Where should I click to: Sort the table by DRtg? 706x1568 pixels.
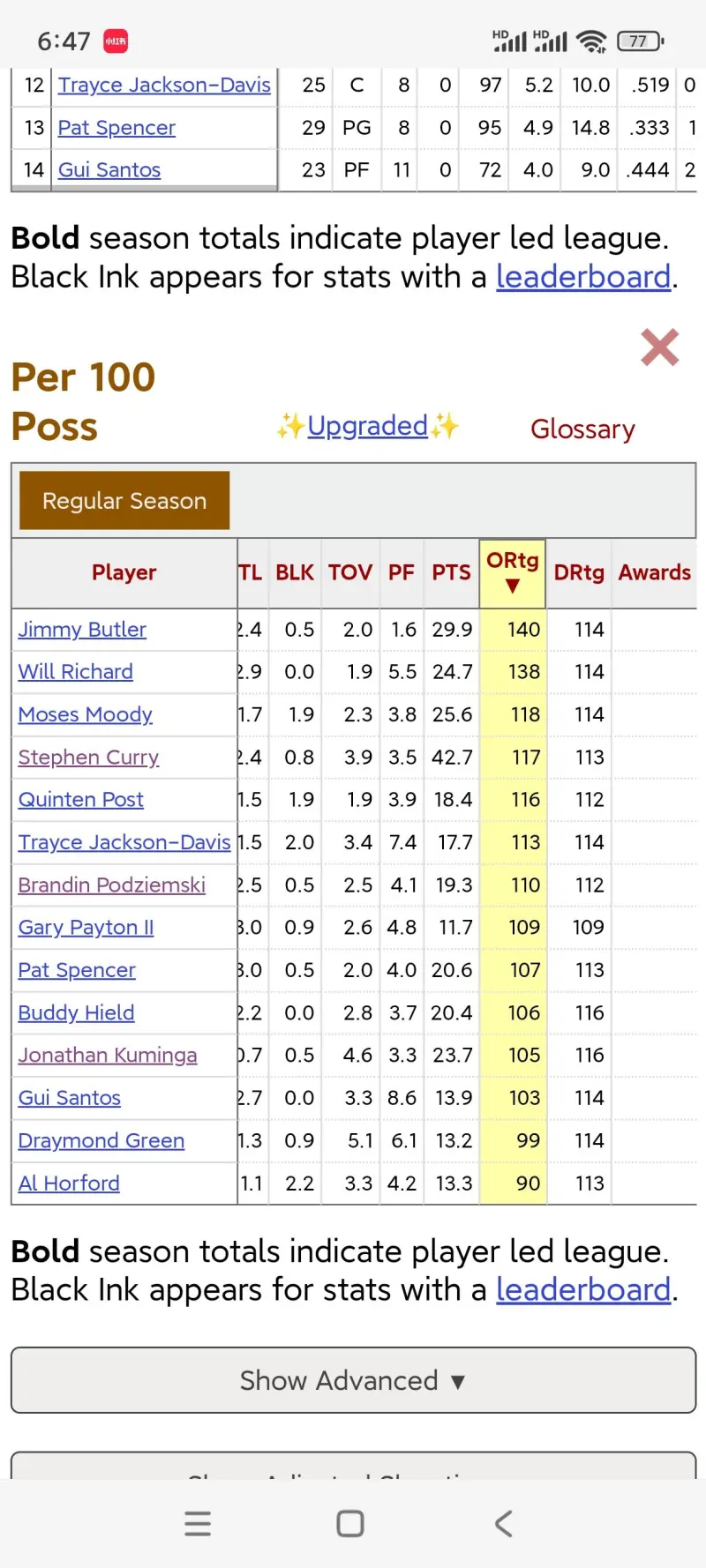point(579,572)
